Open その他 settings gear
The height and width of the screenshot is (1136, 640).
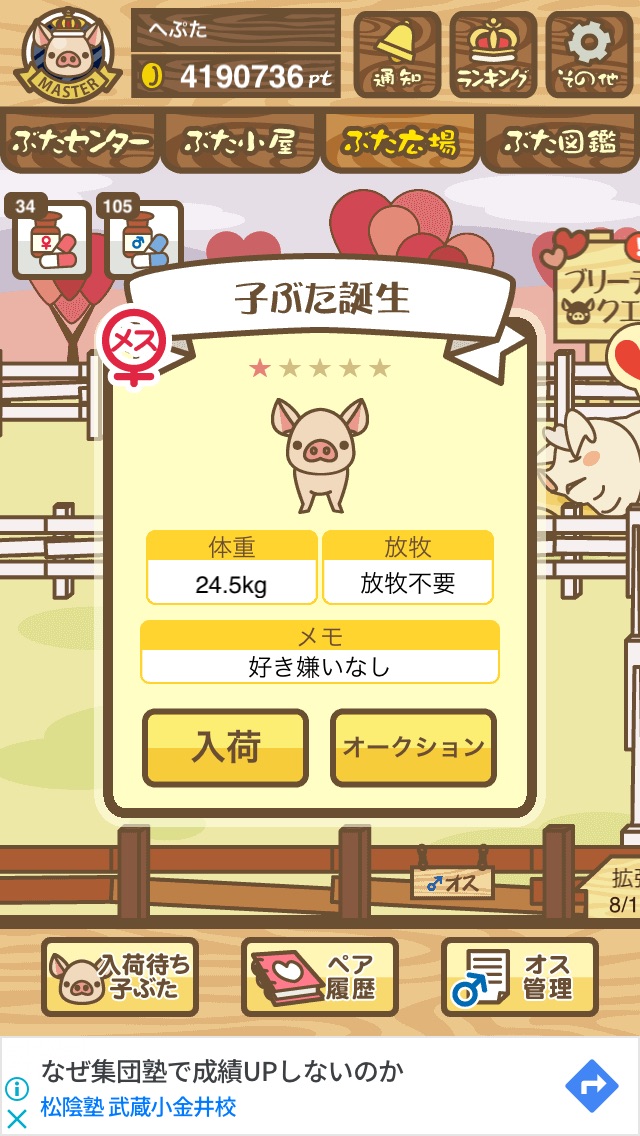point(589,54)
